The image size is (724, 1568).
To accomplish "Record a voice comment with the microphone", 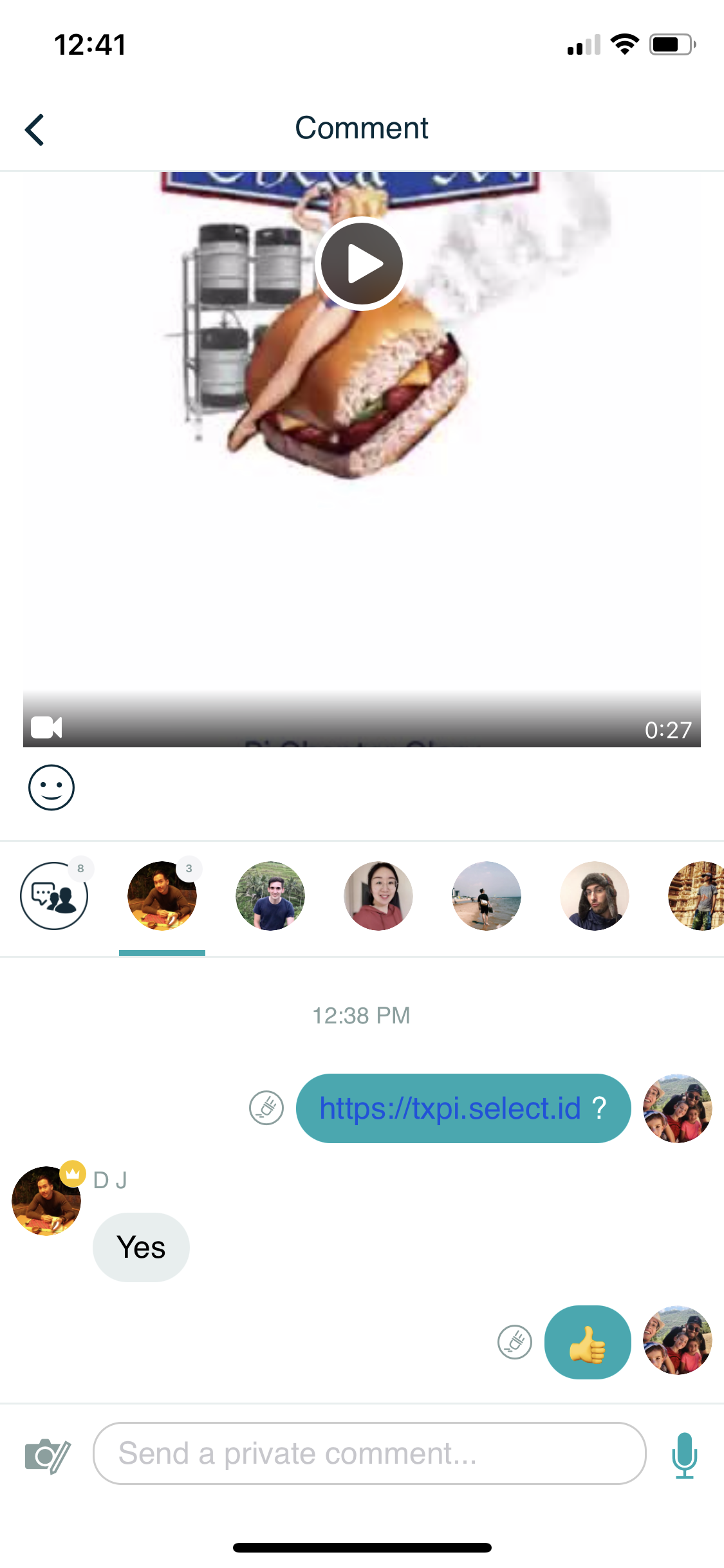I will [x=684, y=1455].
